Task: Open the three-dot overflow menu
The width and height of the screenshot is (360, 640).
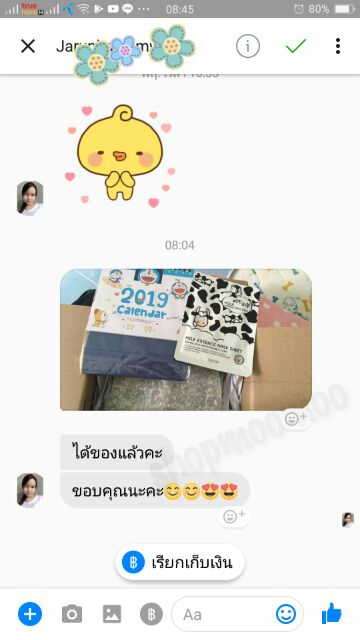Action: (338, 46)
